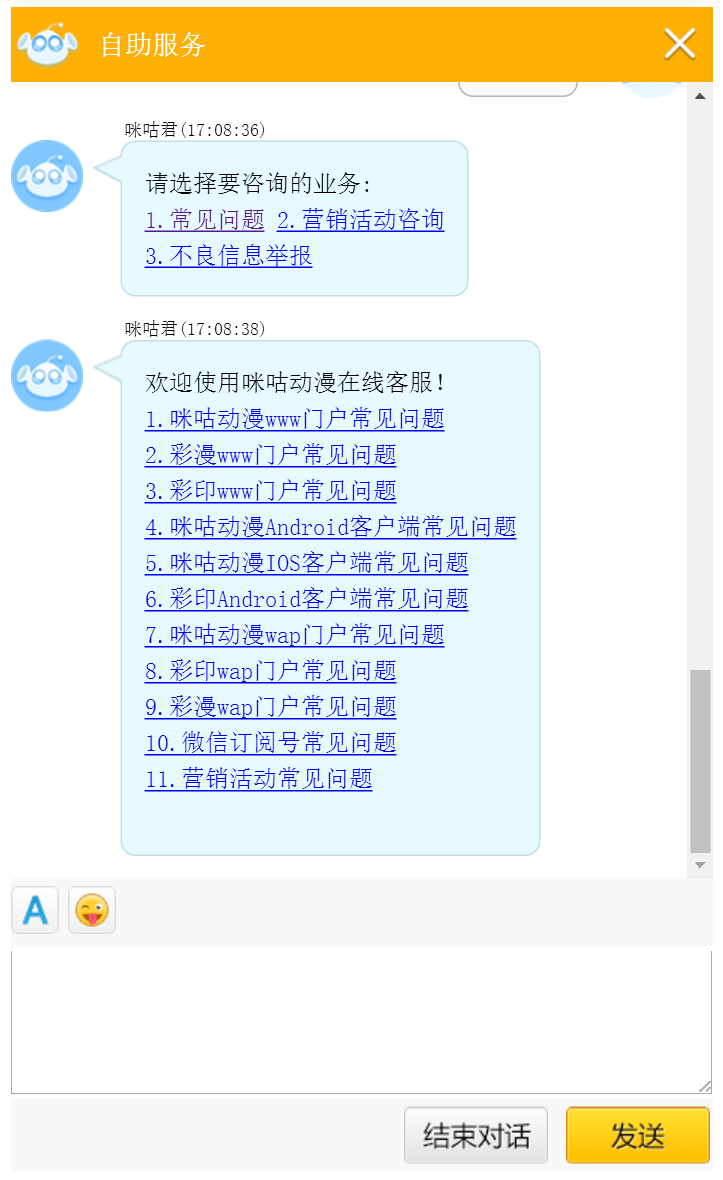
Task: Open 1.咪咕动漫www门户常见问题
Action: click(x=294, y=419)
